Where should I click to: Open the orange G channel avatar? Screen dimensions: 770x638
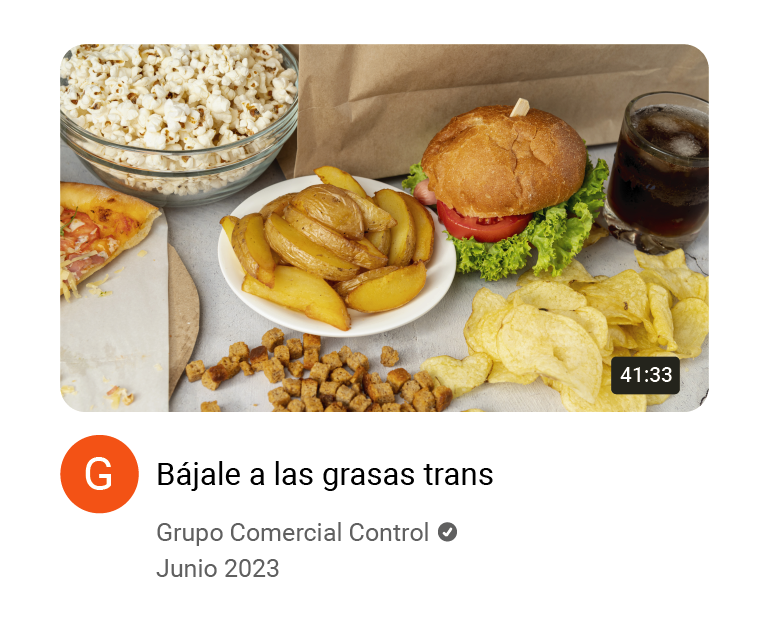(x=99, y=474)
